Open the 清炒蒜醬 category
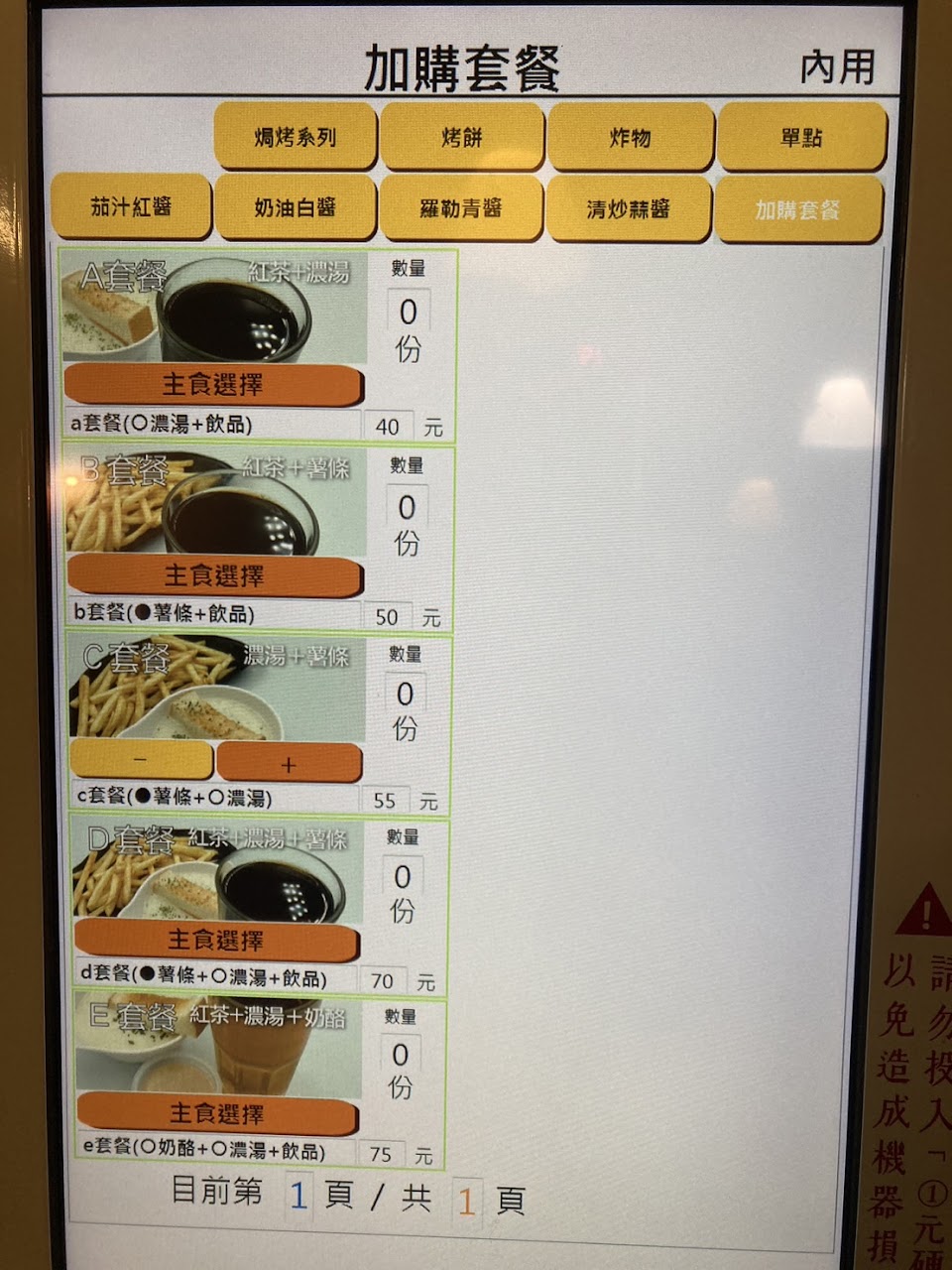 [x=629, y=209]
